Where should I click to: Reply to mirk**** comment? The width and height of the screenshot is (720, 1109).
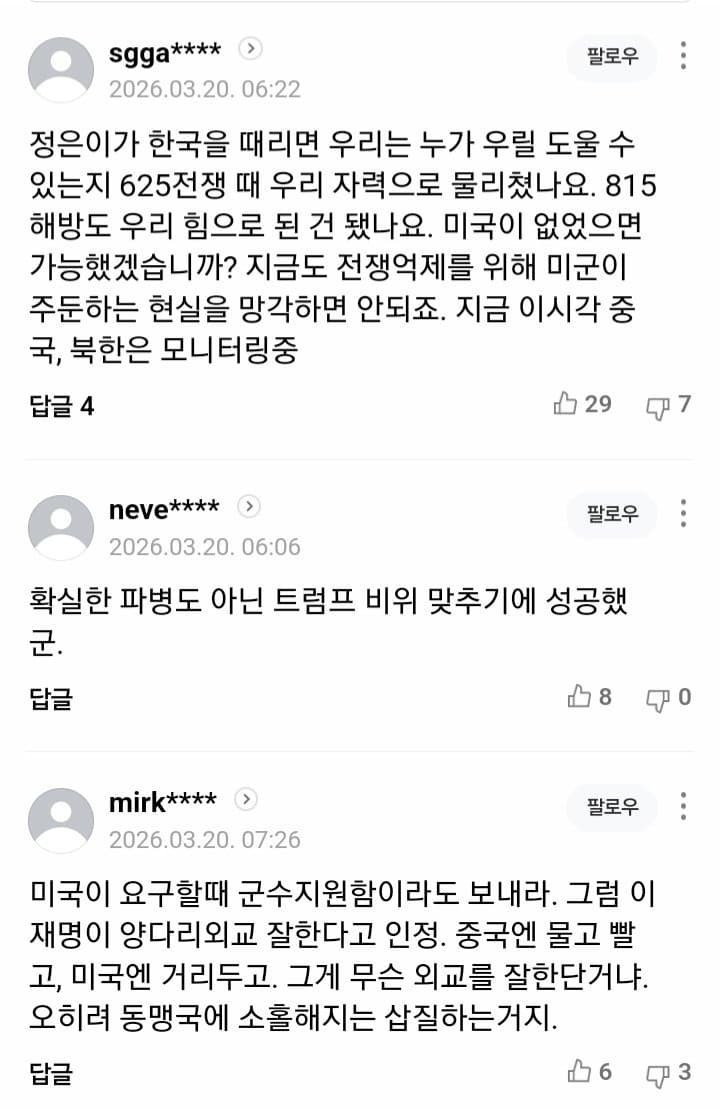coord(51,1073)
